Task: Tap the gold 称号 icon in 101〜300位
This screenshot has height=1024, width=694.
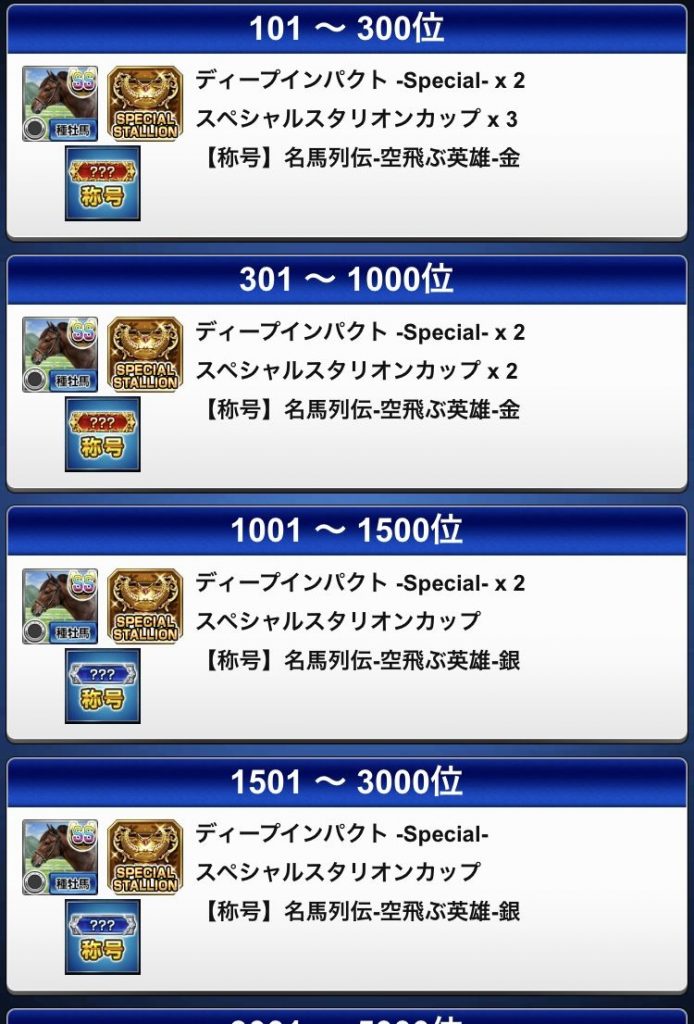Action: click(102, 183)
